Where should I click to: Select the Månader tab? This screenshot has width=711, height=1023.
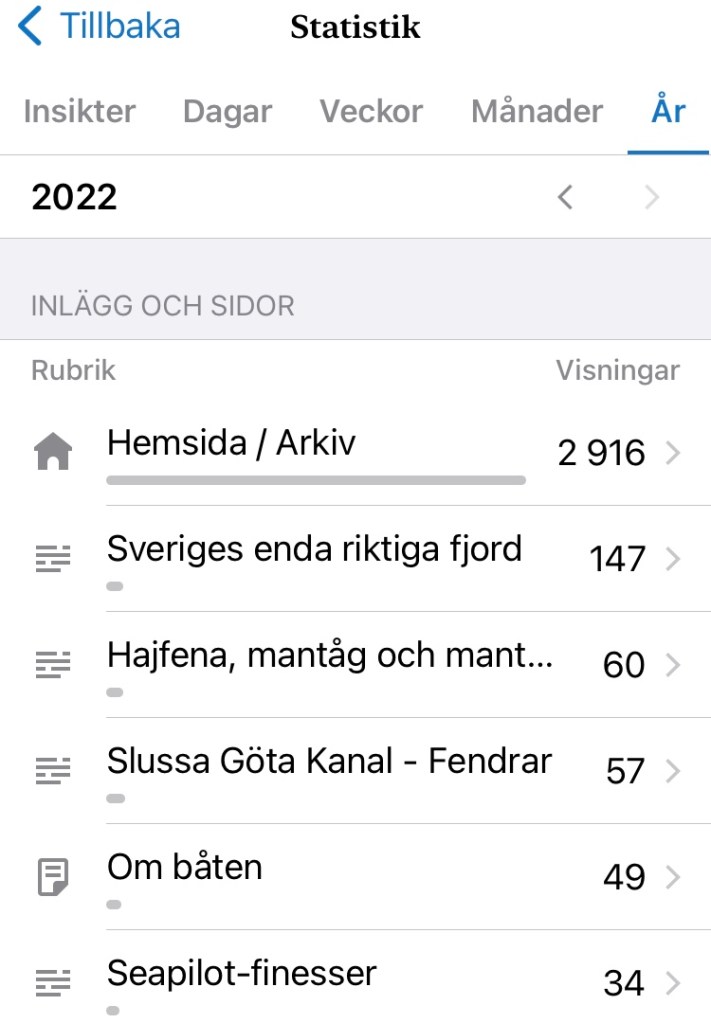click(537, 111)
